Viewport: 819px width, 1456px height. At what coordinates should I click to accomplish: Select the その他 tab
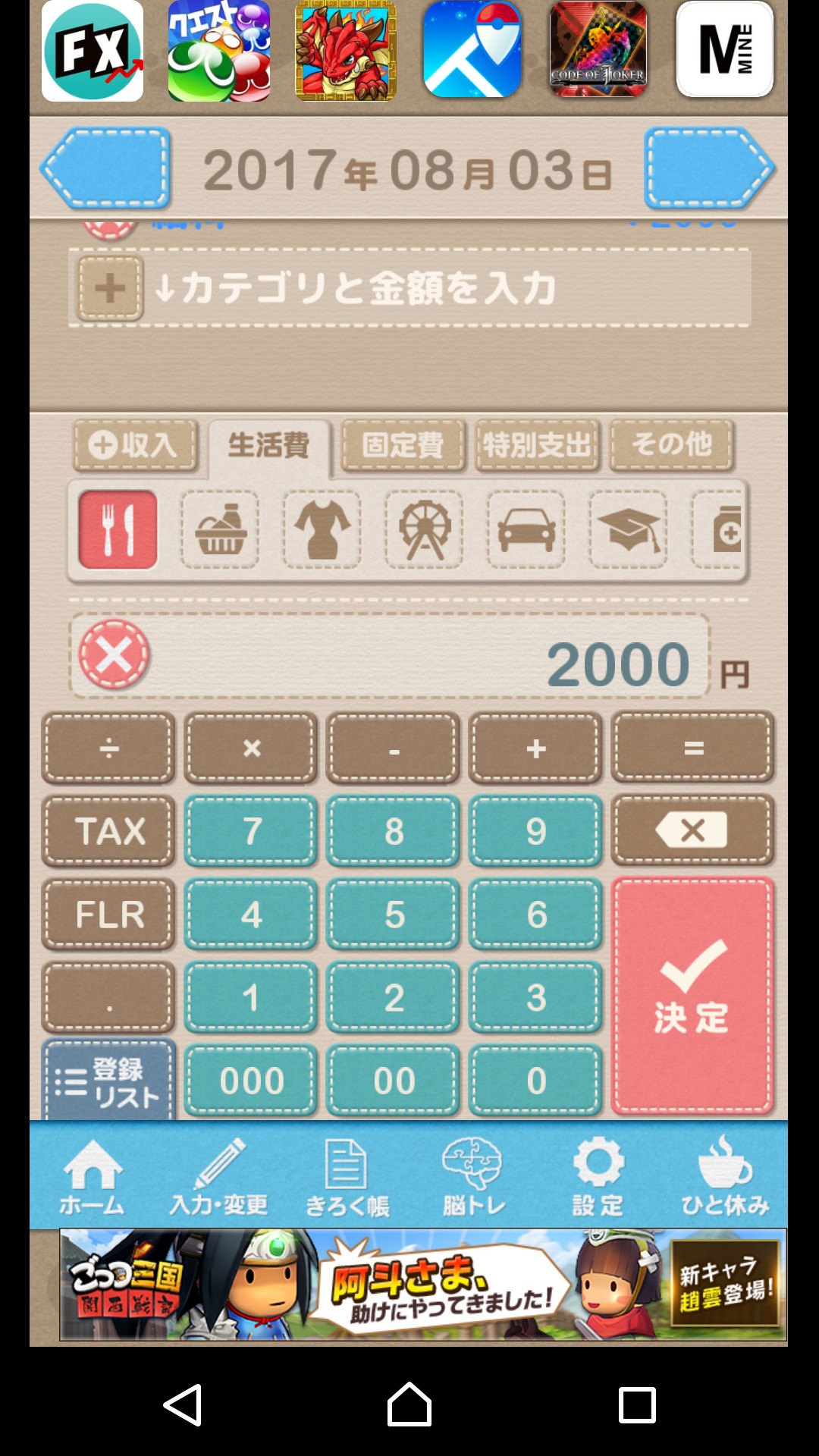click(672, 445)
